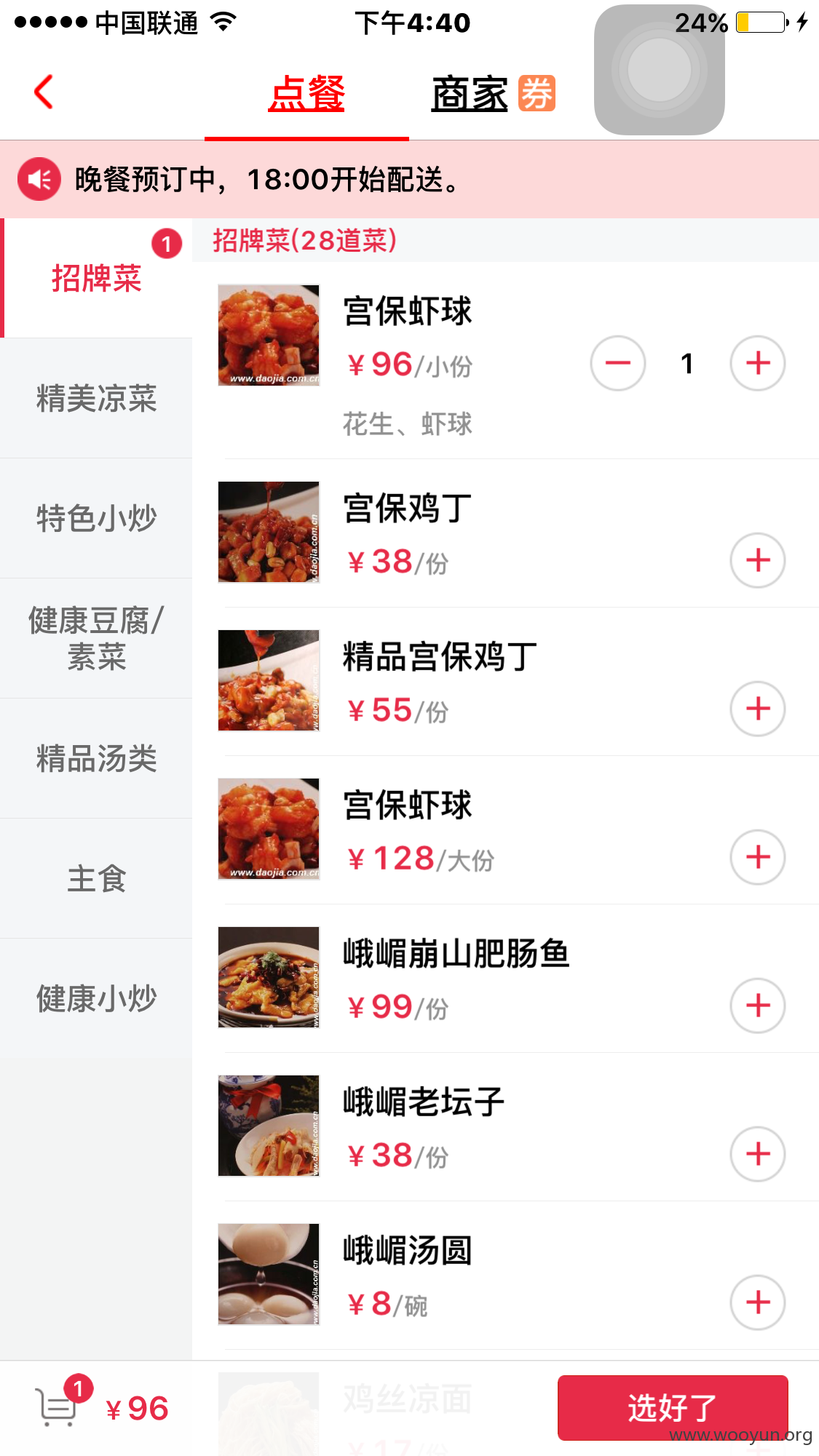Screen dimensions: 819x1456
Task: Add 精品宫保鸡丁 to the cart
Action: click(x=758, y=709)
